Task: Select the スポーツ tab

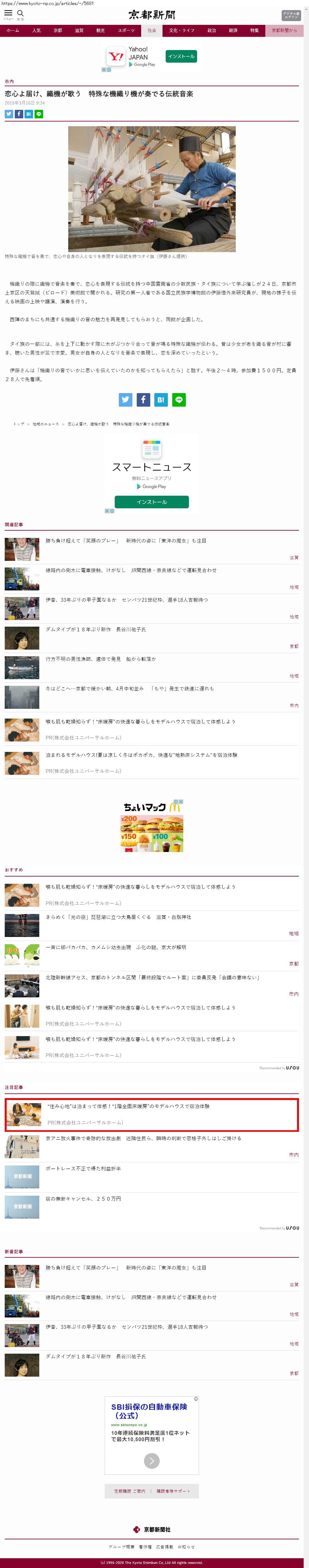Action: (126, 31)
